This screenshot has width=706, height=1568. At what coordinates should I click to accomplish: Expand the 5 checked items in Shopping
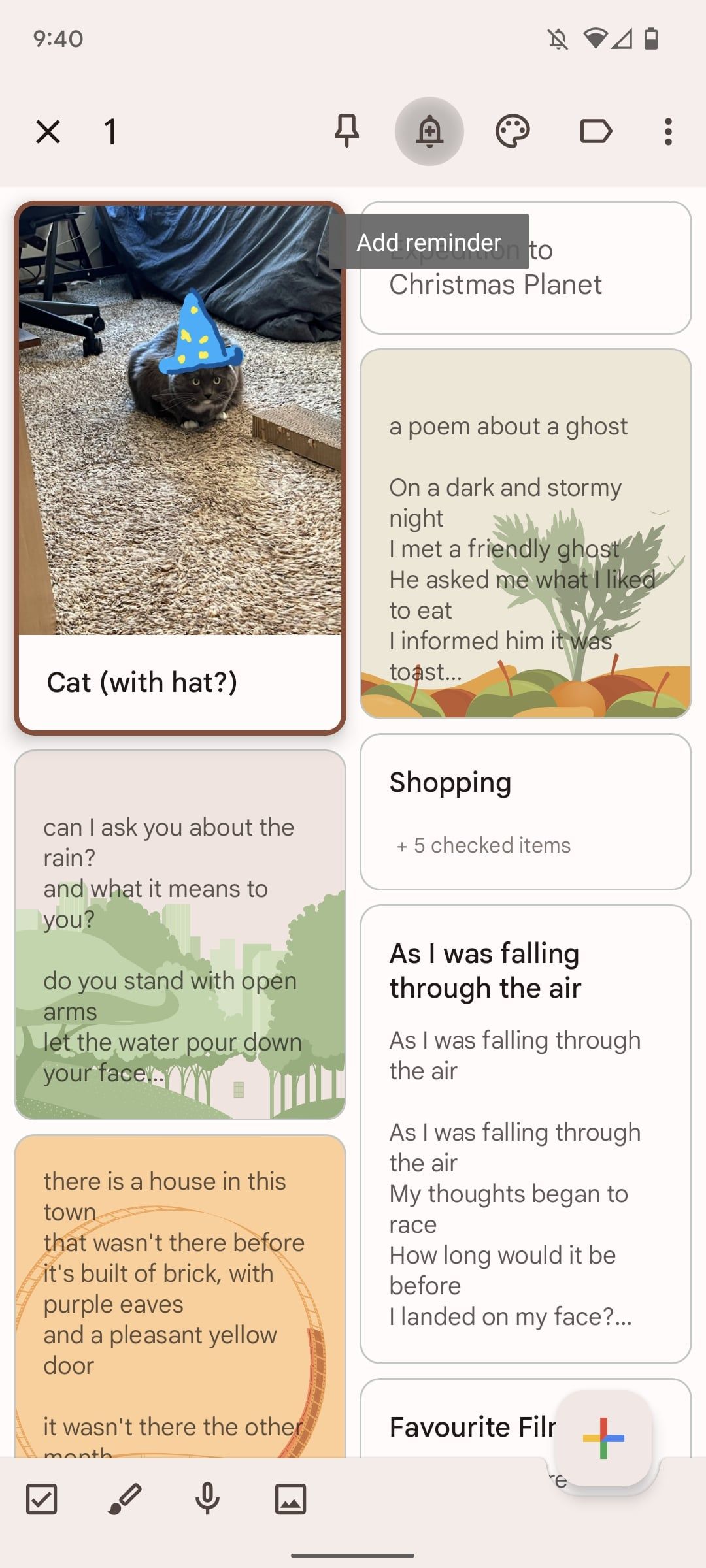tap(482, 845)
